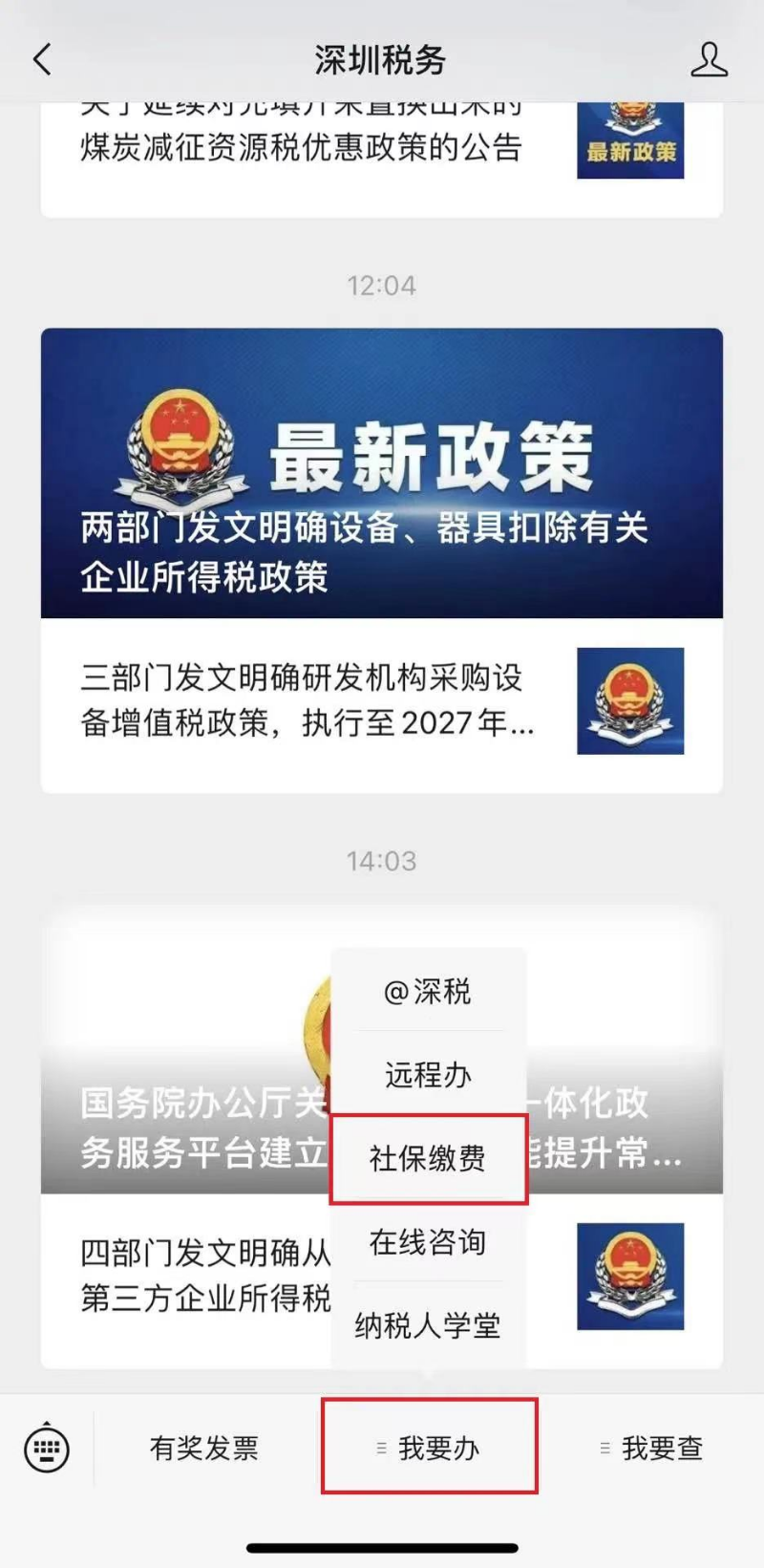Screen dimensions: 764x1568
Task: Open the 有奖发票 menu
Action: [x=204, y=1448]
